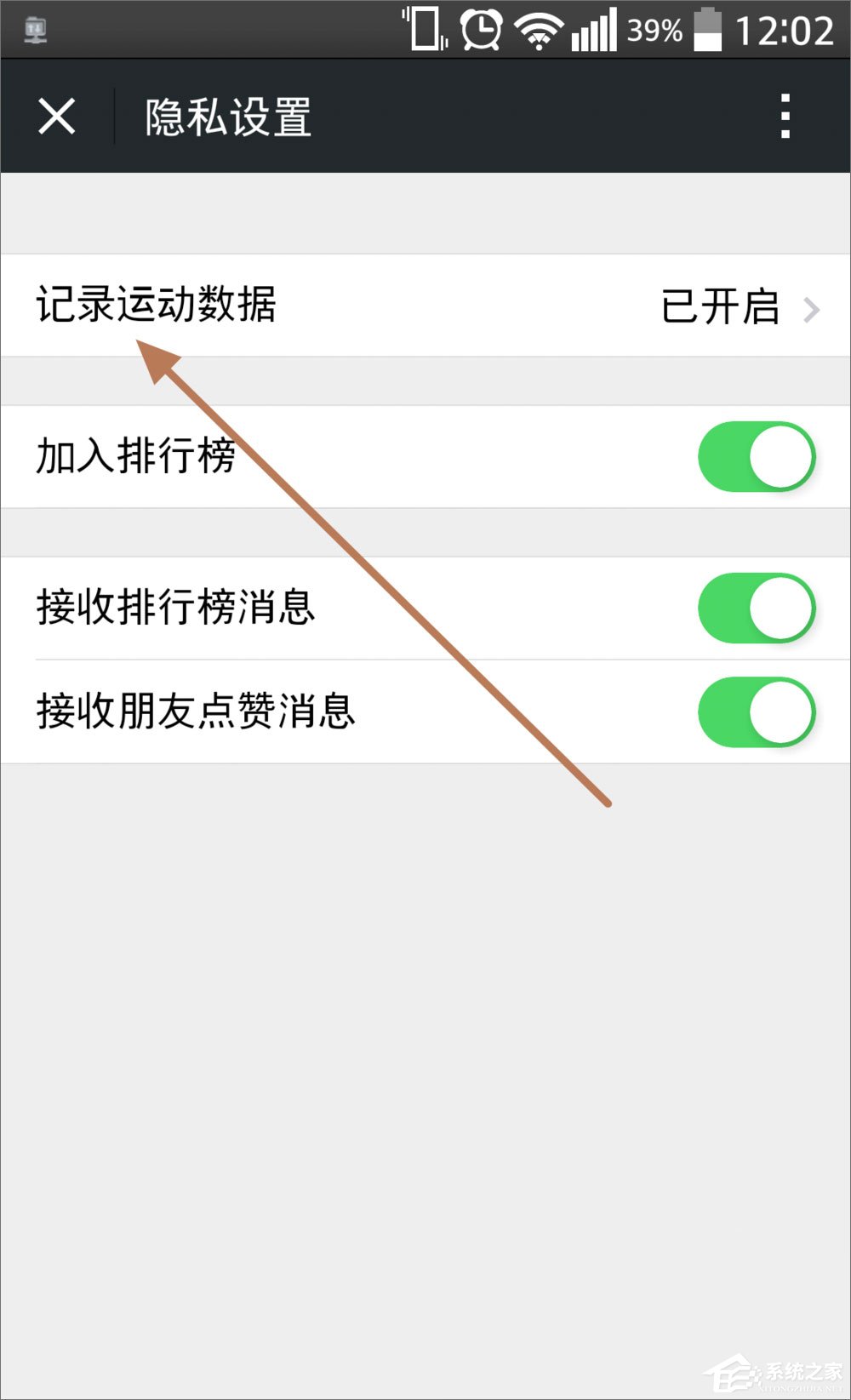Screen dimensions: 851x1400
Task: Tap the 39% battery percentage text
Action: pos(653,30)
